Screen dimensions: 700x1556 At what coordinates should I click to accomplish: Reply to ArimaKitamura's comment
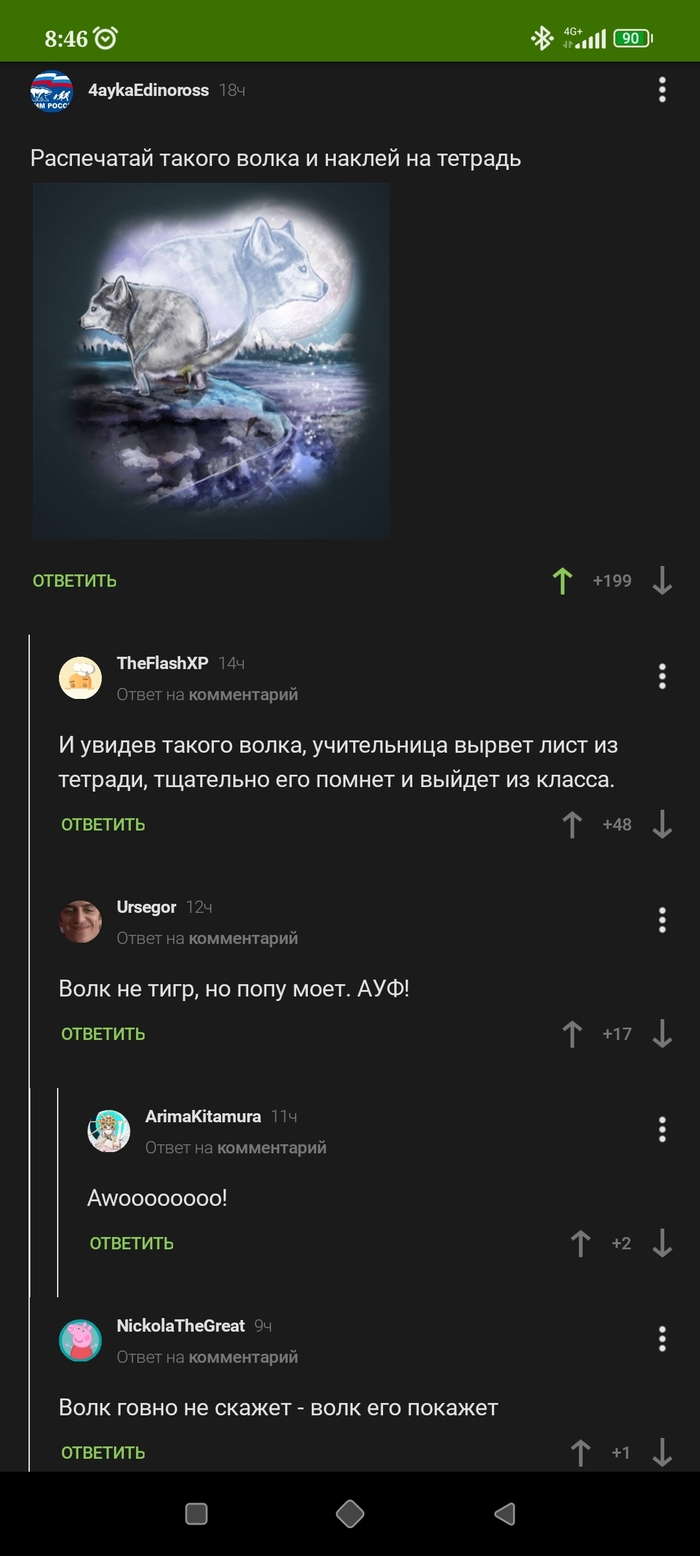pyautogui.click(x=132, y=1244)
